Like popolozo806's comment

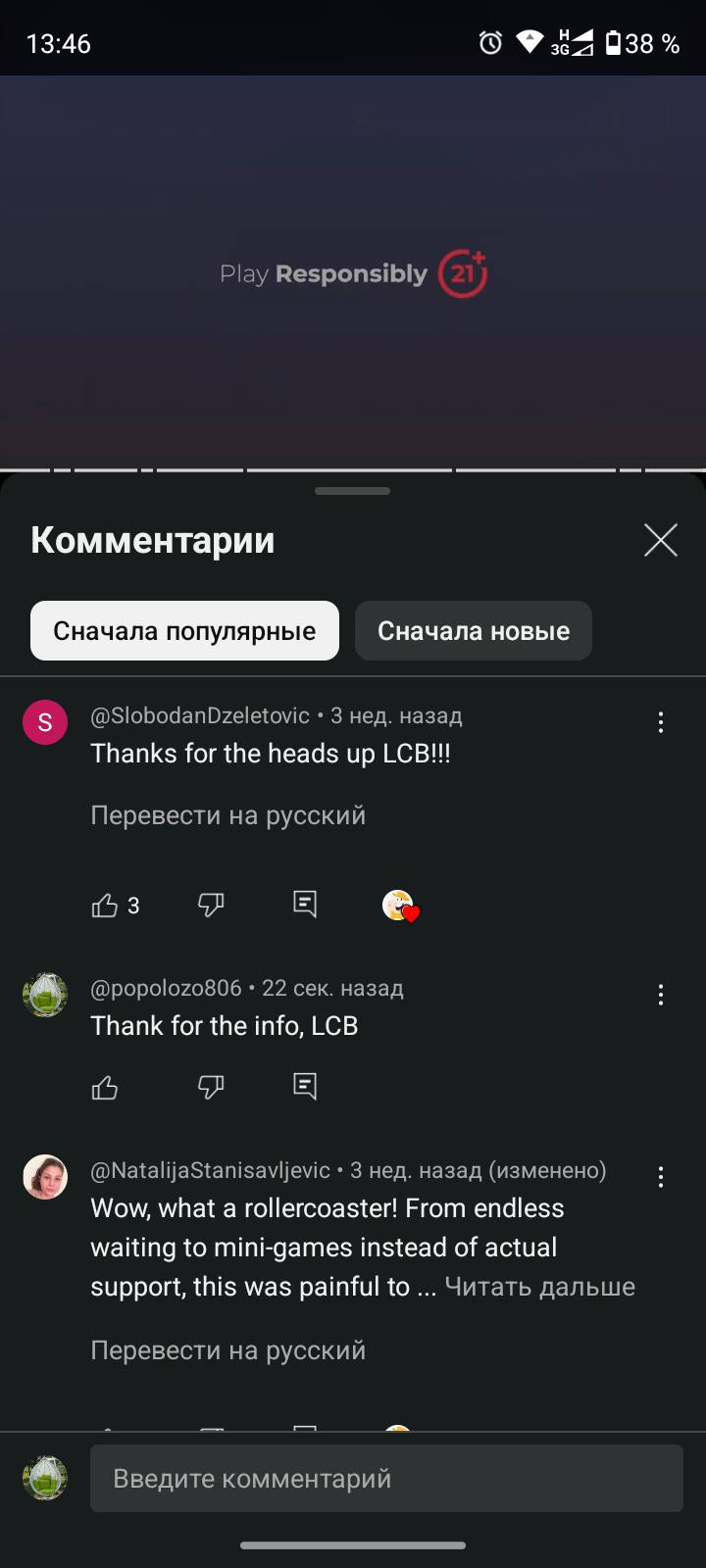[105, 1088]
